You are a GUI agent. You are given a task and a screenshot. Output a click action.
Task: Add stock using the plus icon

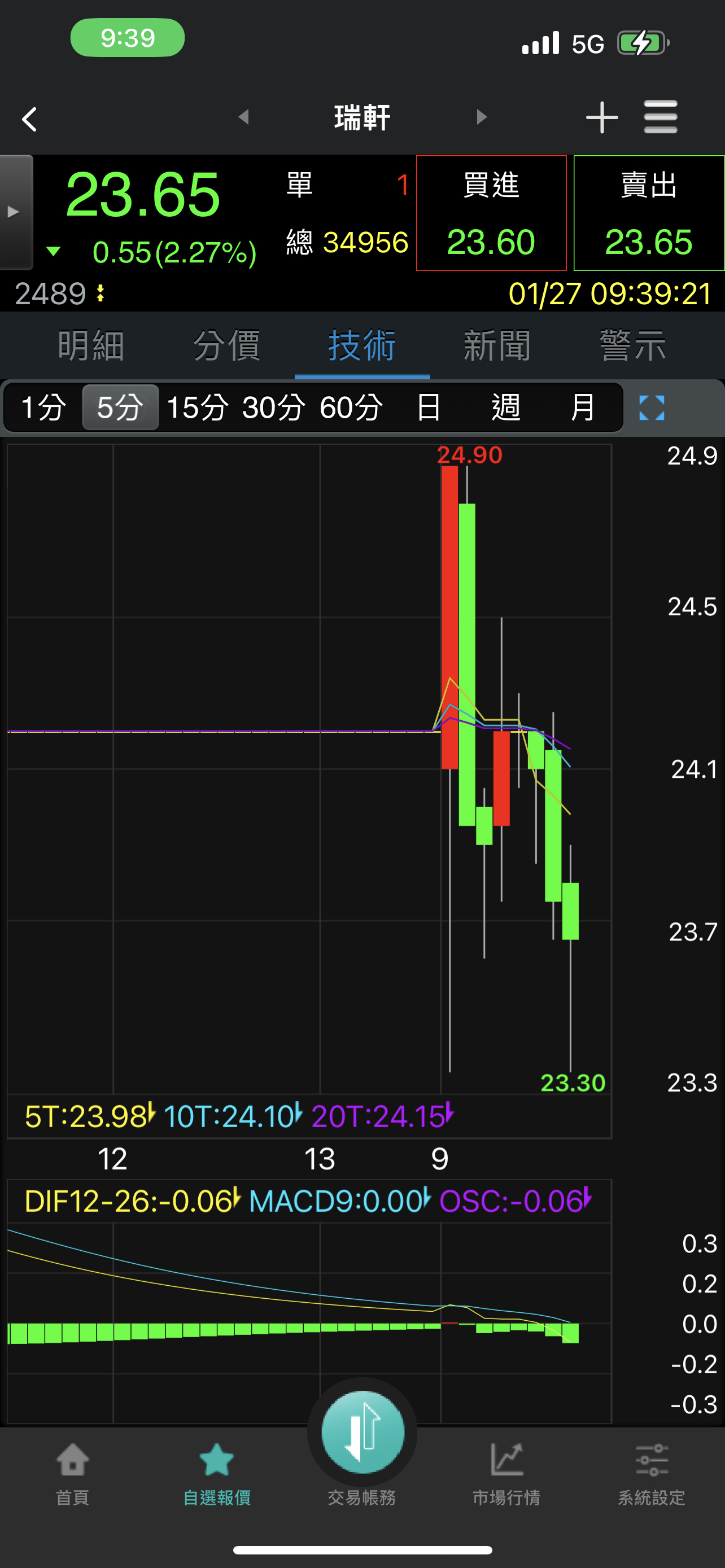click(601, 117)
